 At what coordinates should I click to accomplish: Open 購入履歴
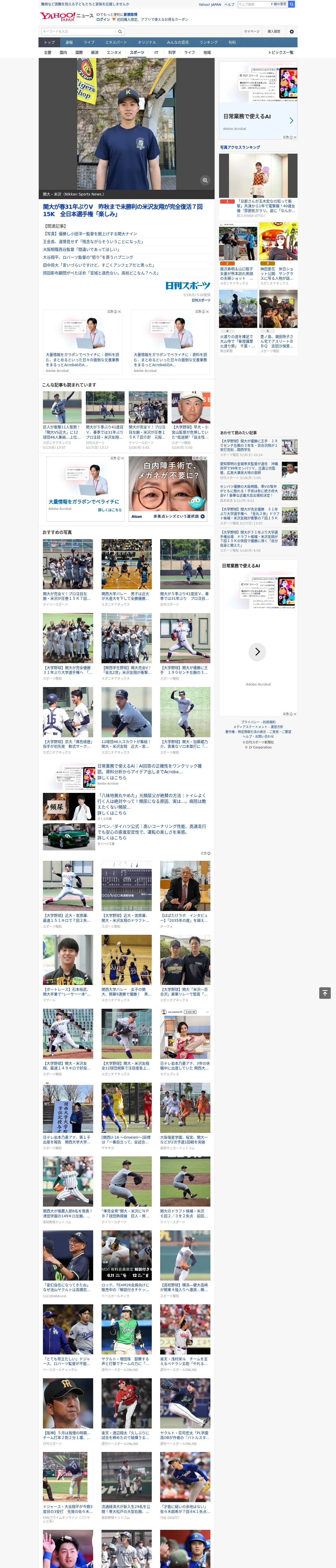[274, 32]
